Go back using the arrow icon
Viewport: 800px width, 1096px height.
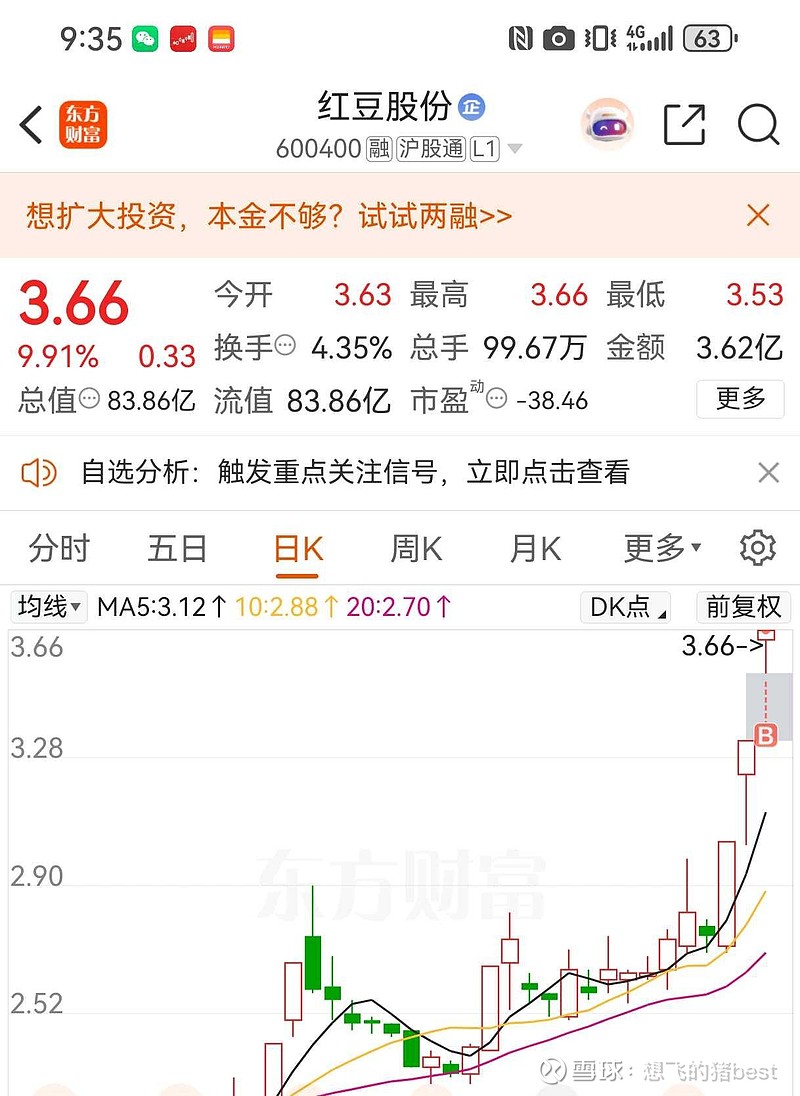31,125
